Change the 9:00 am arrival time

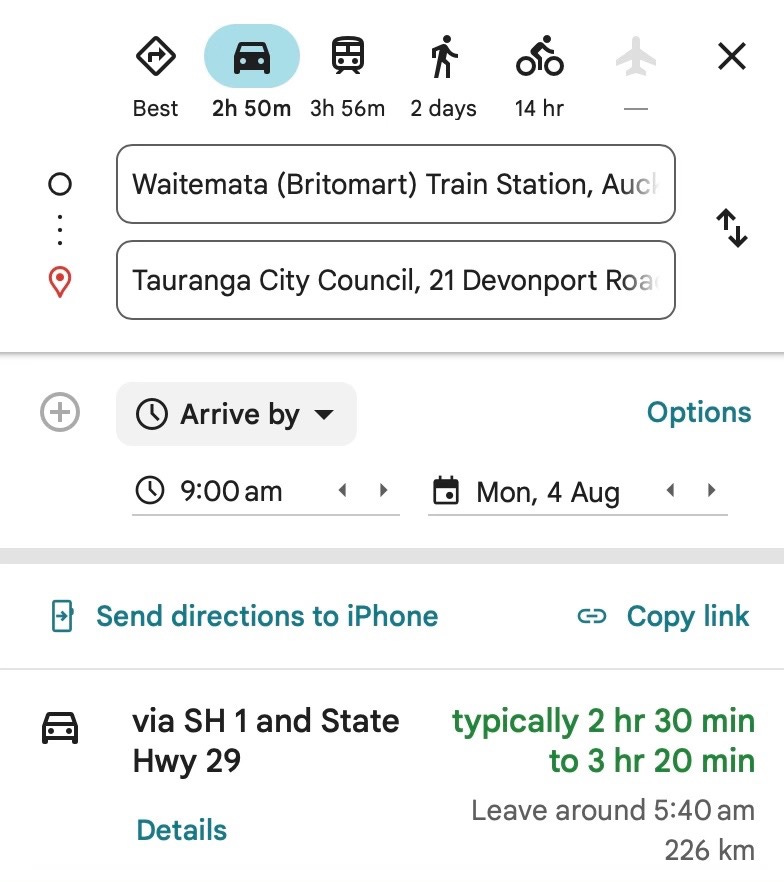pos(230,492)
